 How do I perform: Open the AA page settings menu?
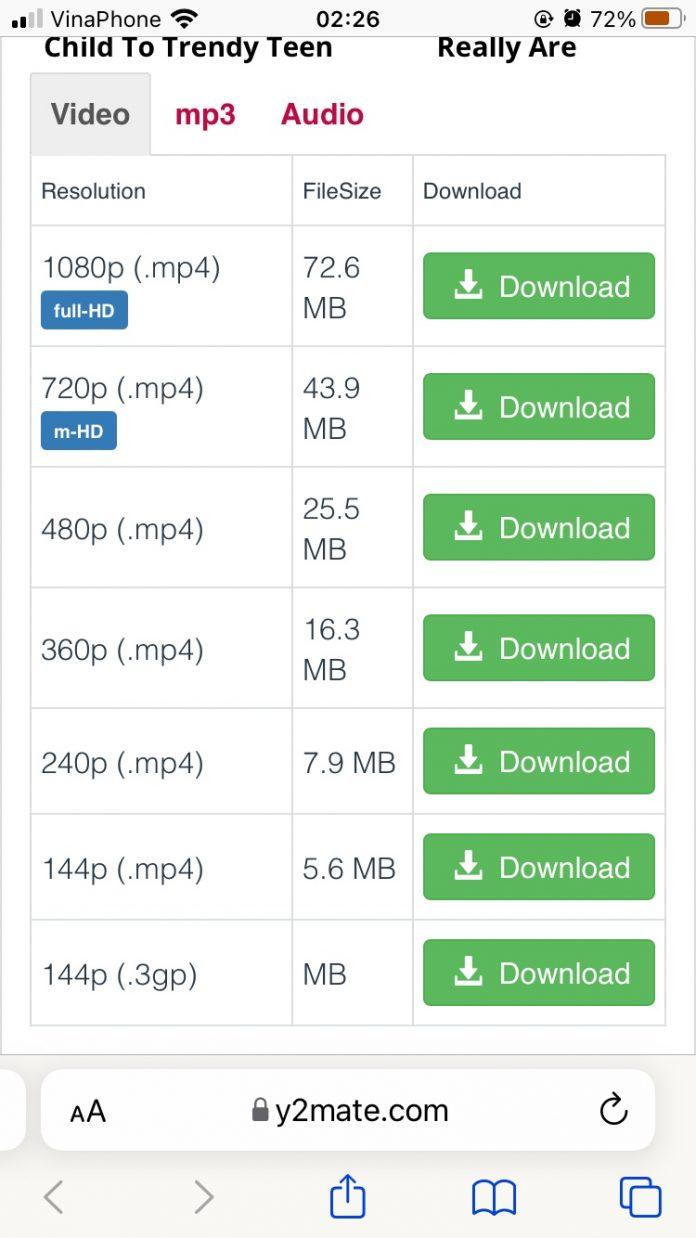pos(88,1111)
